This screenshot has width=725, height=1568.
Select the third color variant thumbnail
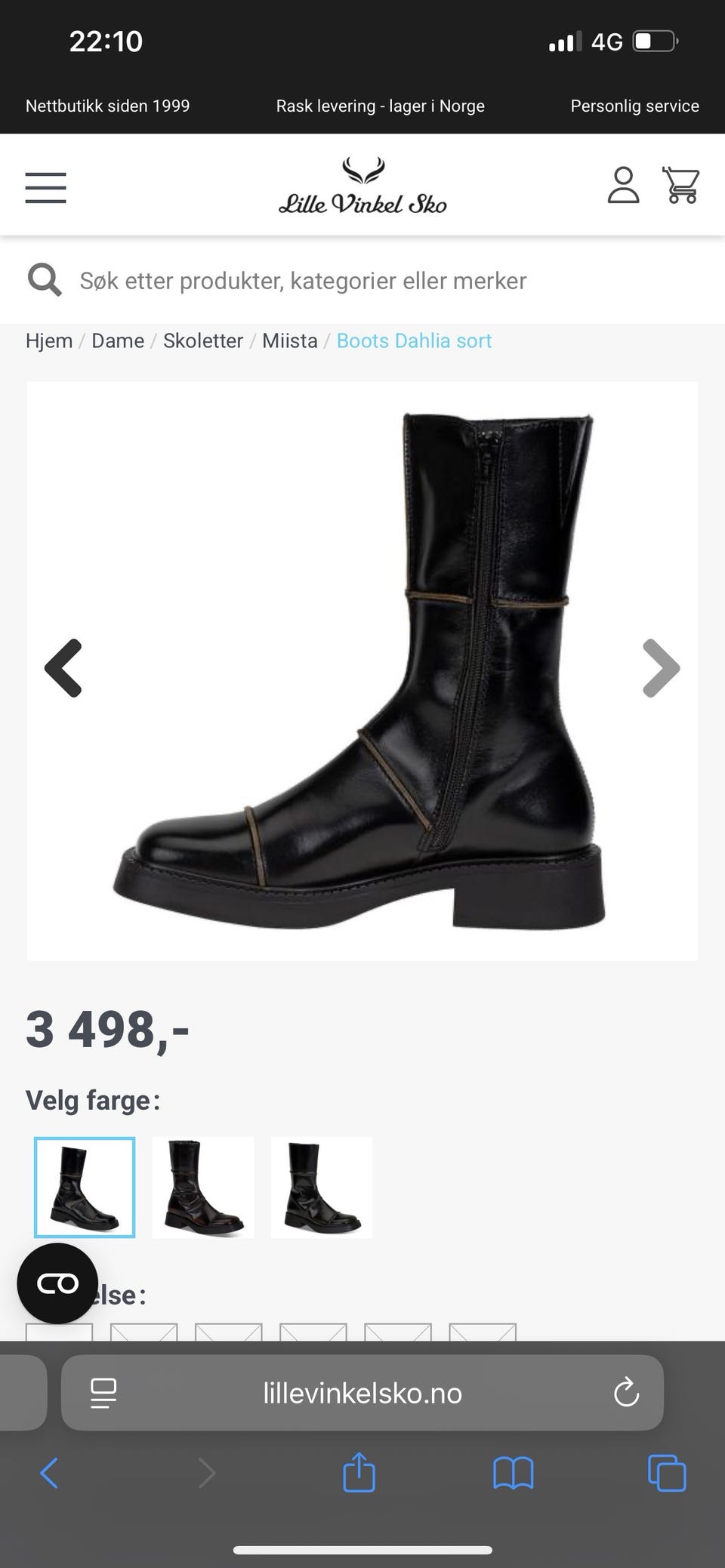[x=322, y=1188]
